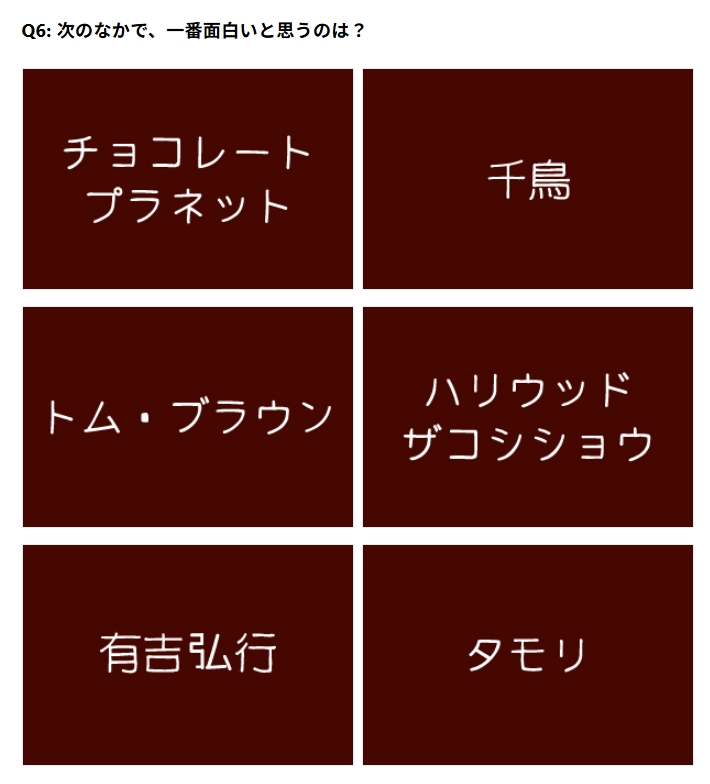Select the チョコレートプラネット answer tile
The width and height of the screenshot is (710, 784).
tap(188, 179)
